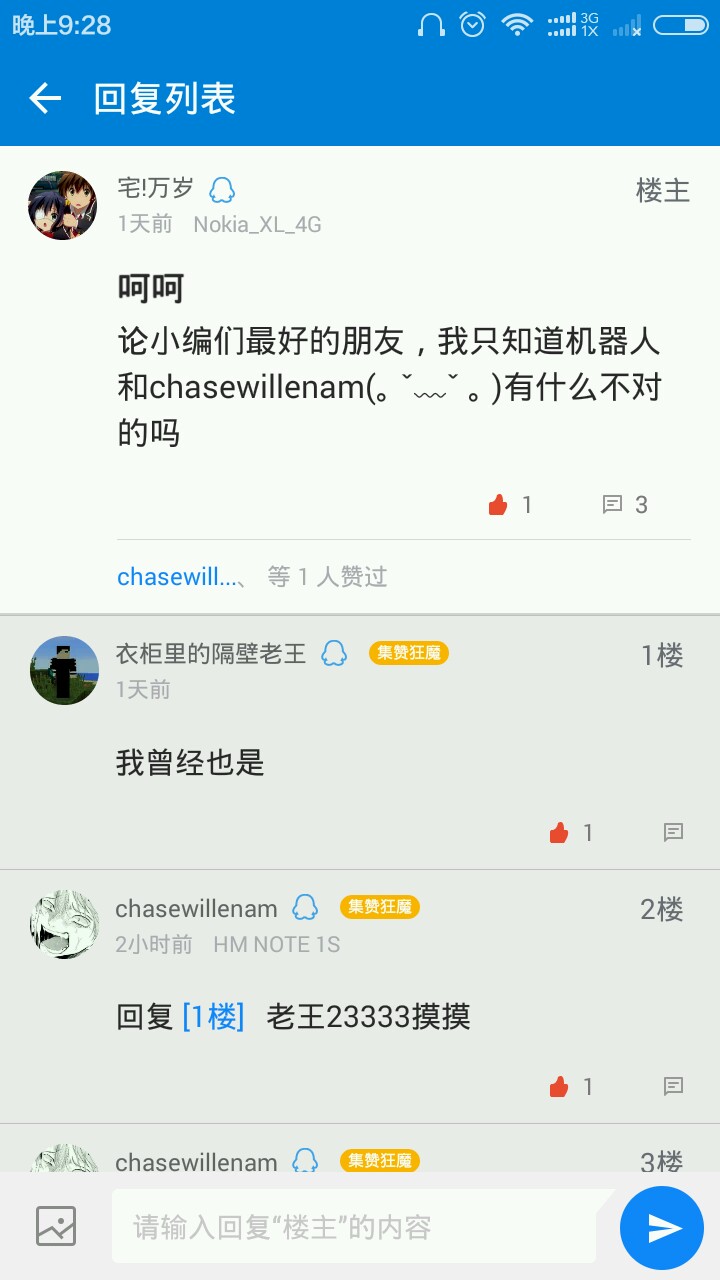720x1280 pixels.
Task: View 宅!万岁's profile avatar
Action: click(x=62, y=205)
